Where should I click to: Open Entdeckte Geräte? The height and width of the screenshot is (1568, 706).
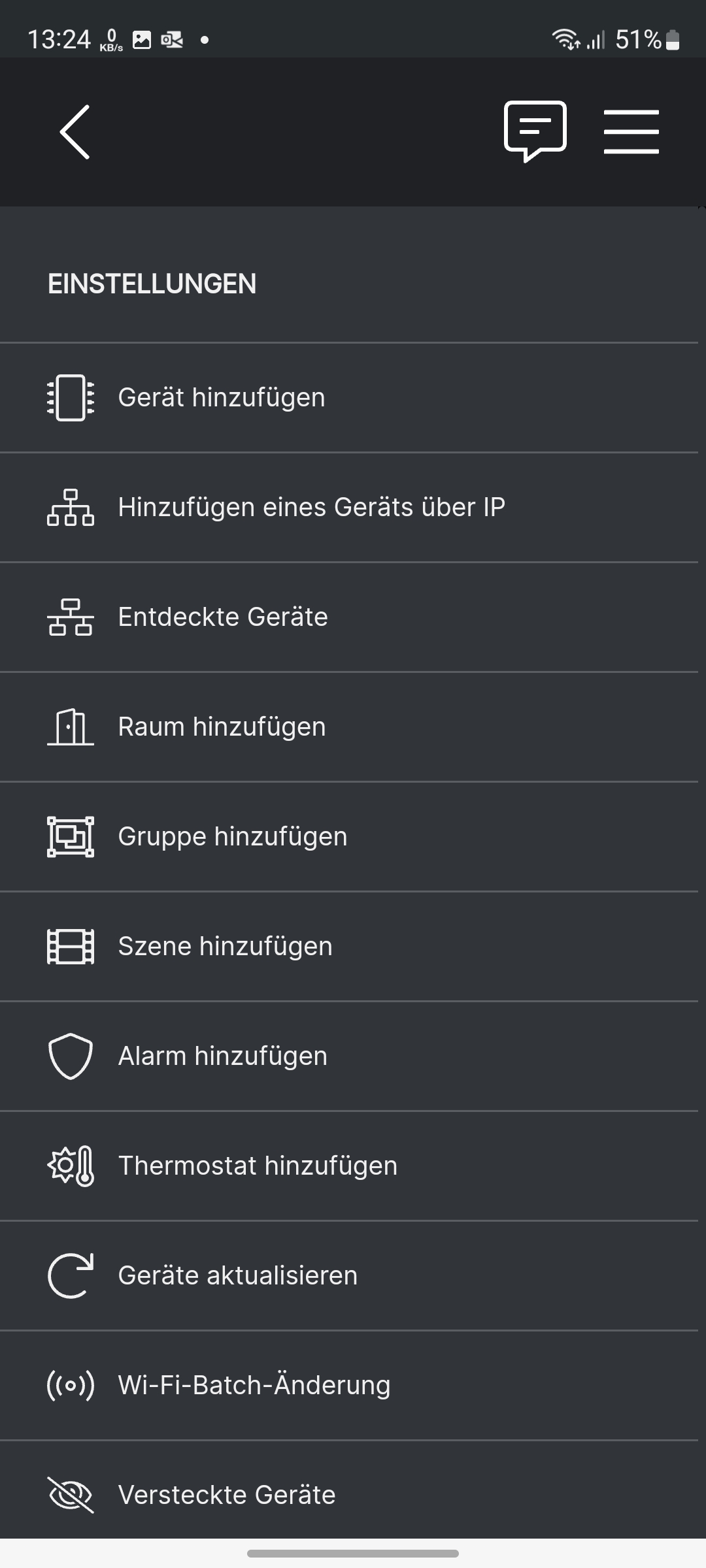222,617
